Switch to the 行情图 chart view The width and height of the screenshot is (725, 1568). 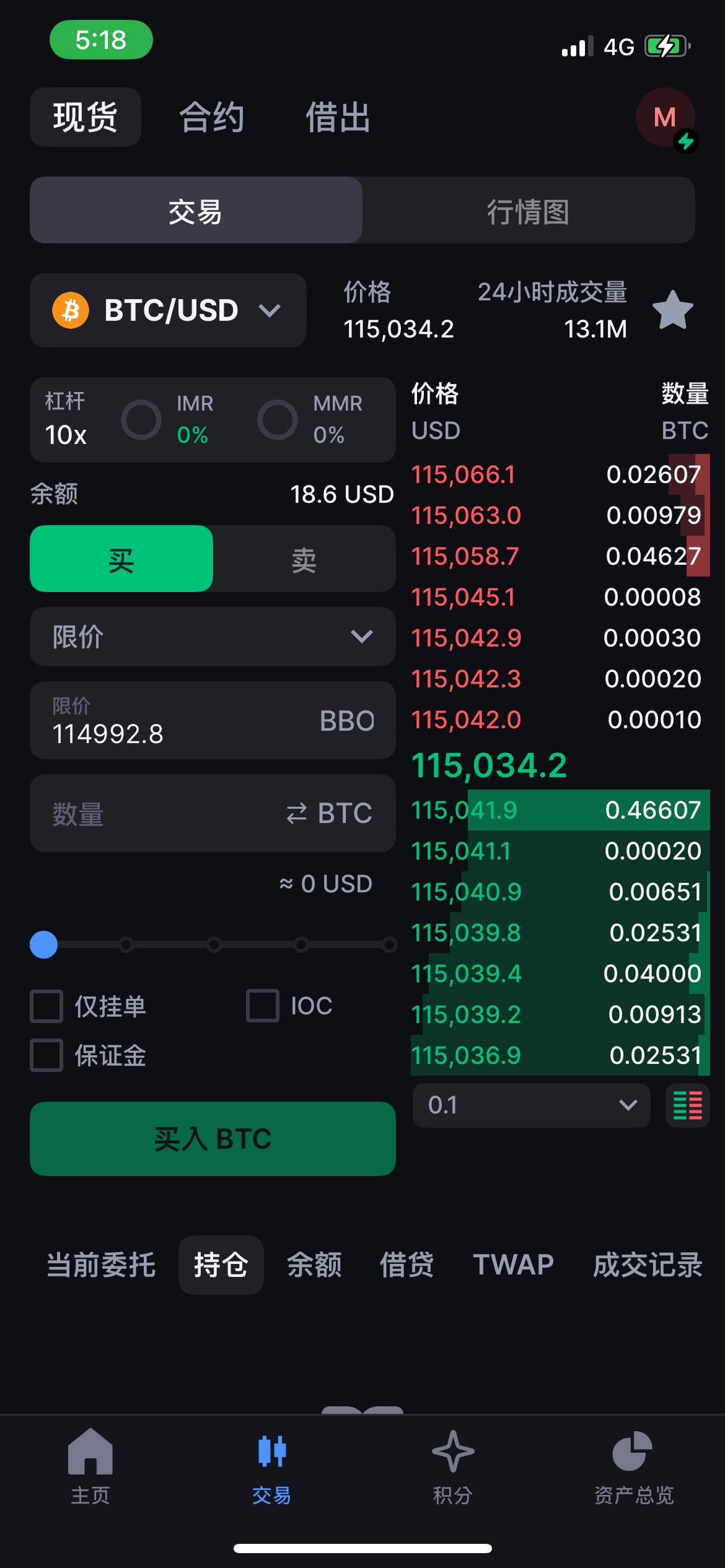point(528,211)
